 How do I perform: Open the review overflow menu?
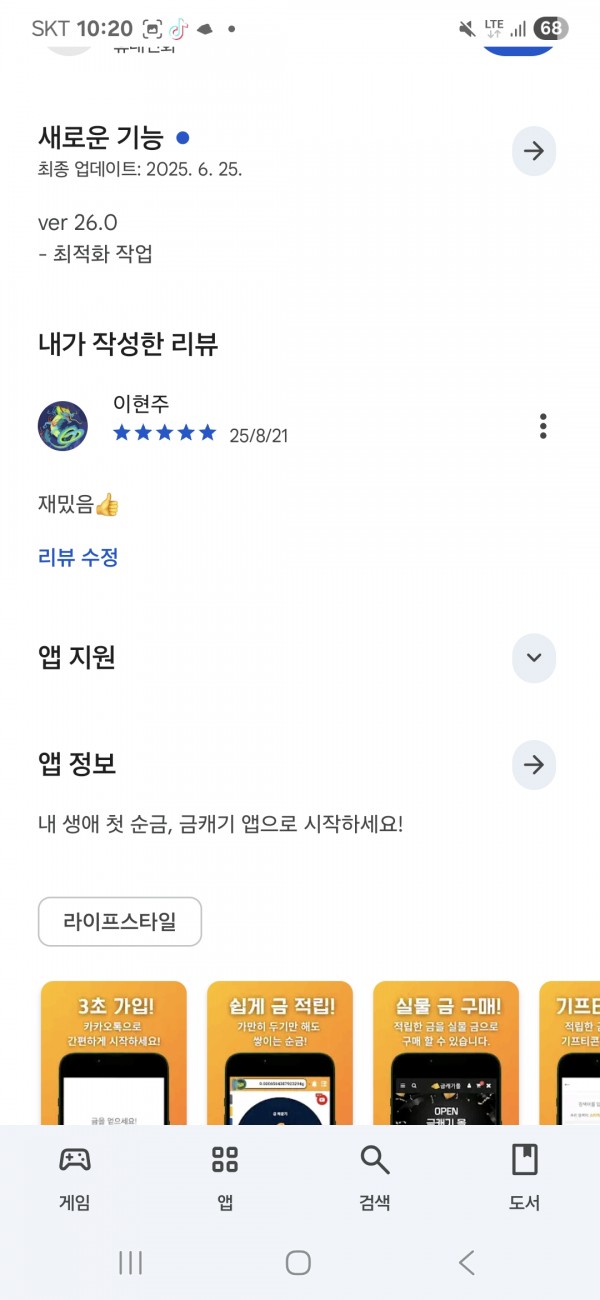pyautogui.click(x=543, y=426)
